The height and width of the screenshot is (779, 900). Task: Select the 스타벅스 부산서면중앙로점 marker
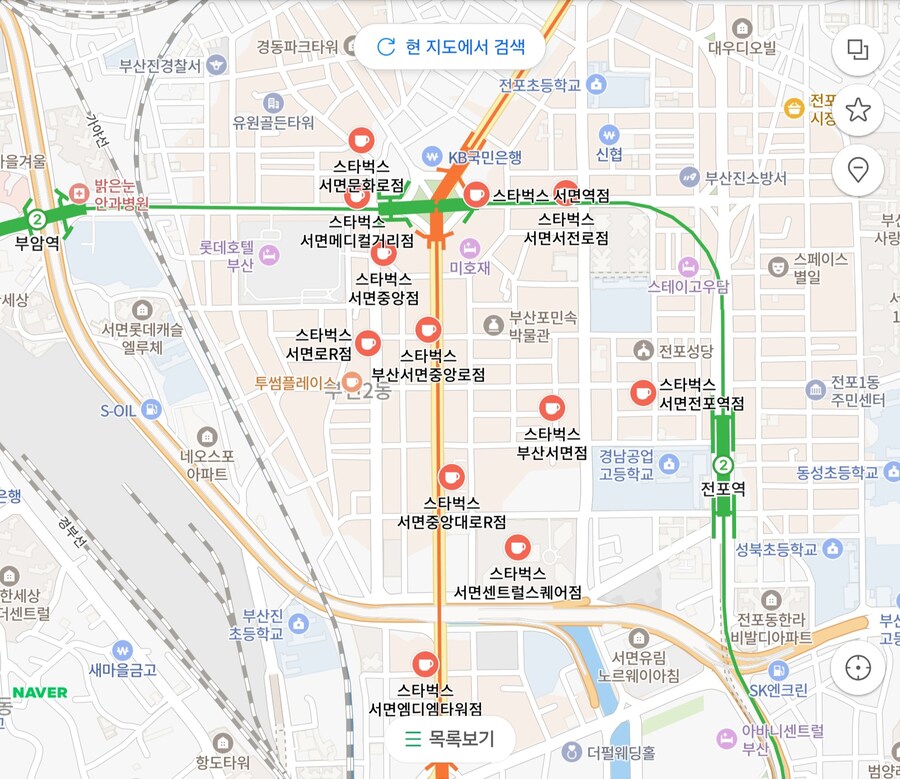pos(428,329)
